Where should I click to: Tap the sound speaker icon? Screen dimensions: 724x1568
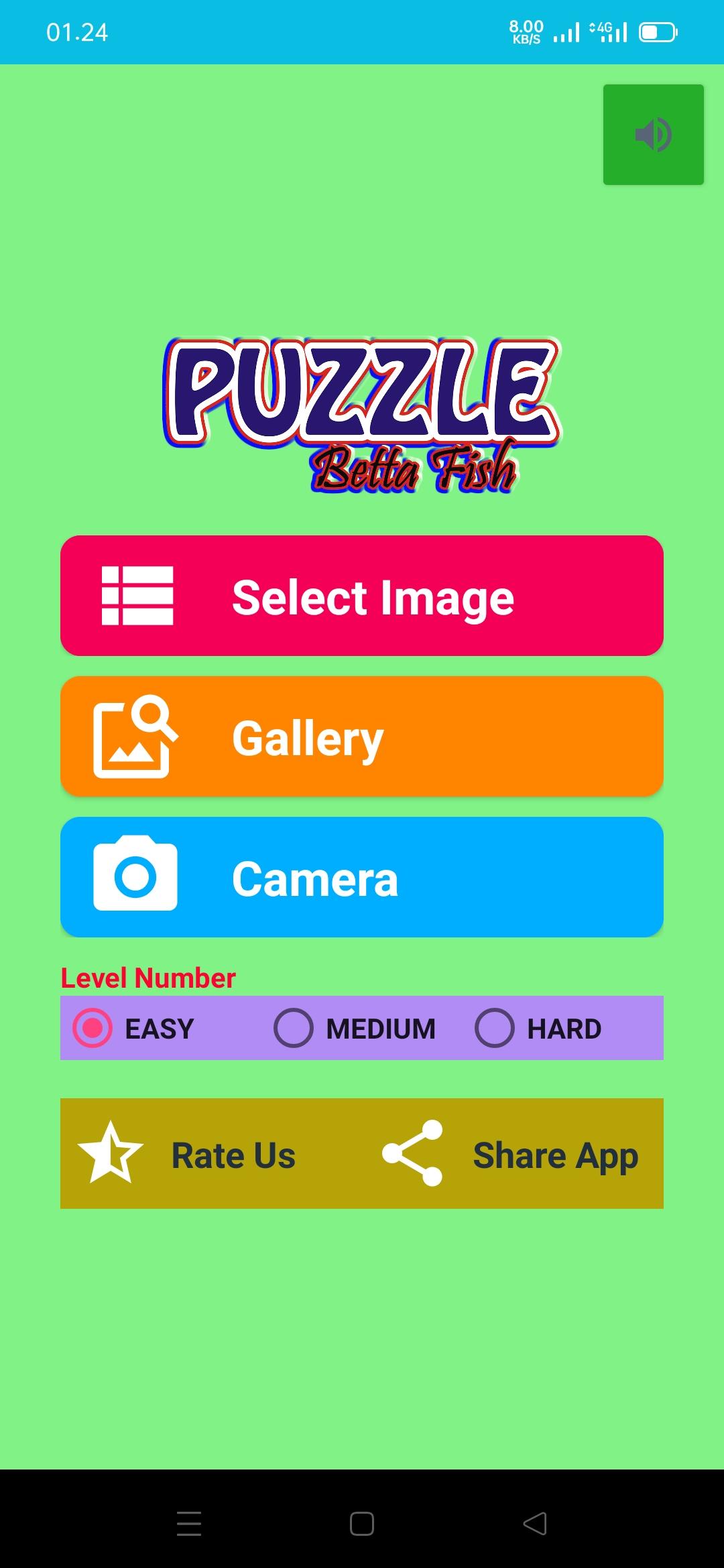pyautogui.click(x=652, y=134)
